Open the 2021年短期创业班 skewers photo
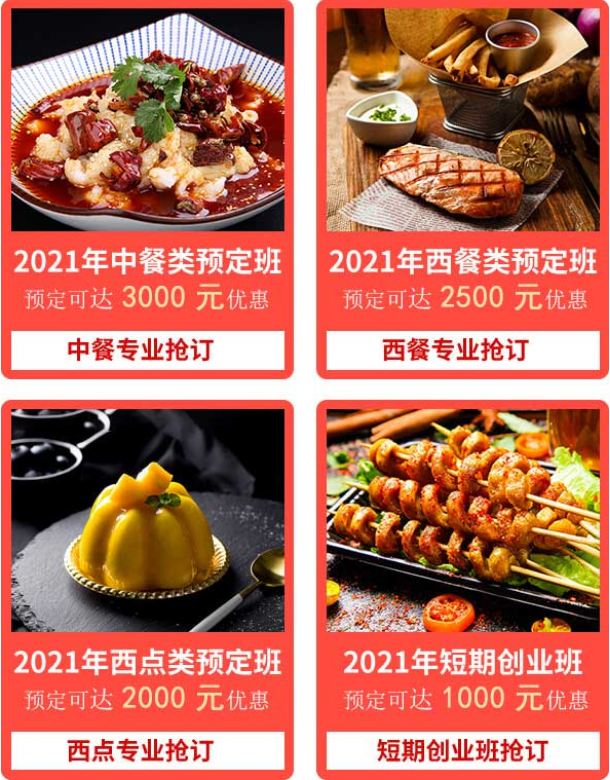 pyautogui.click(x=462, y=520)
